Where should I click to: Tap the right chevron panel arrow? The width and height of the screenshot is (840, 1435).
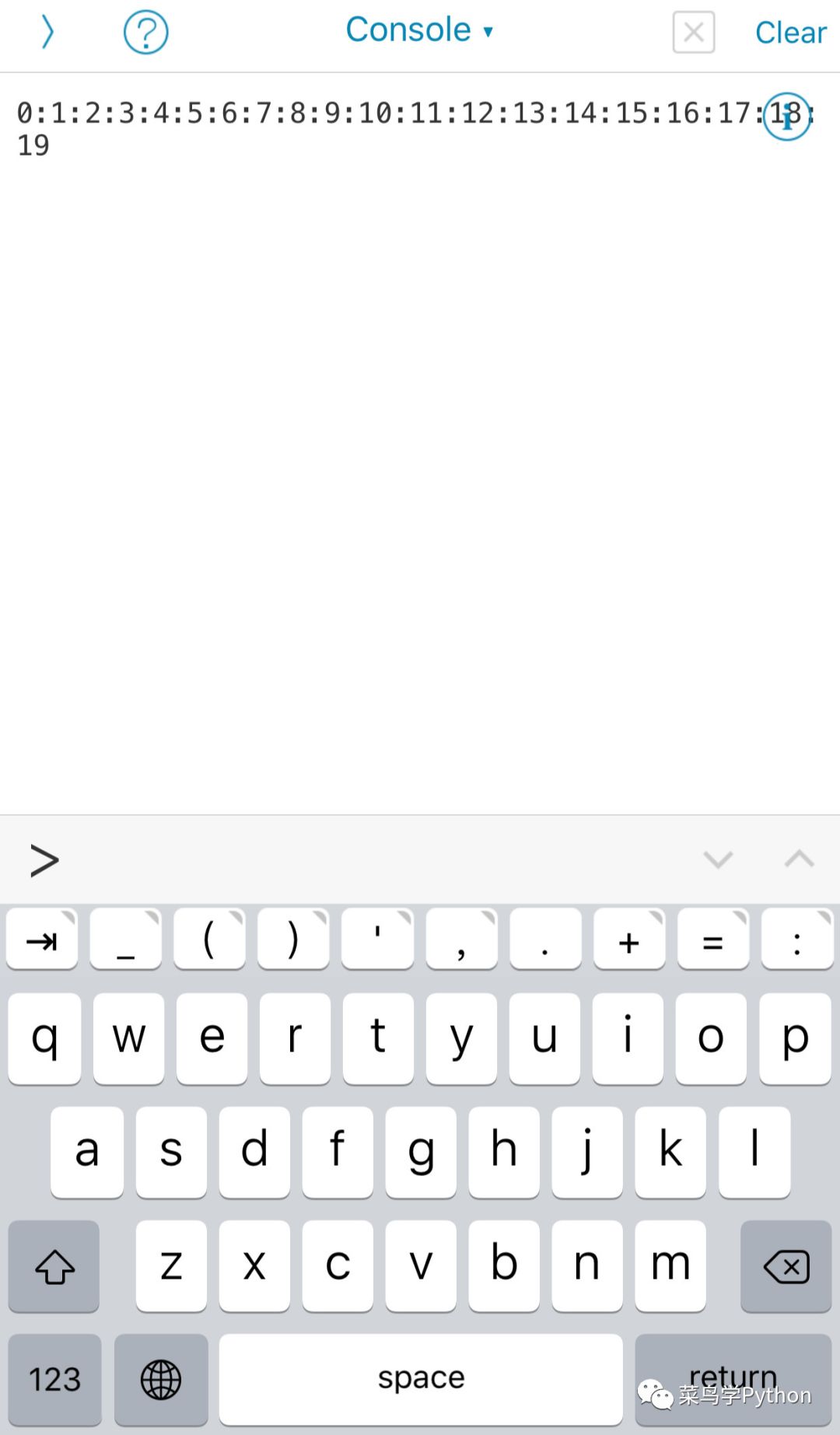coord(47,33)
